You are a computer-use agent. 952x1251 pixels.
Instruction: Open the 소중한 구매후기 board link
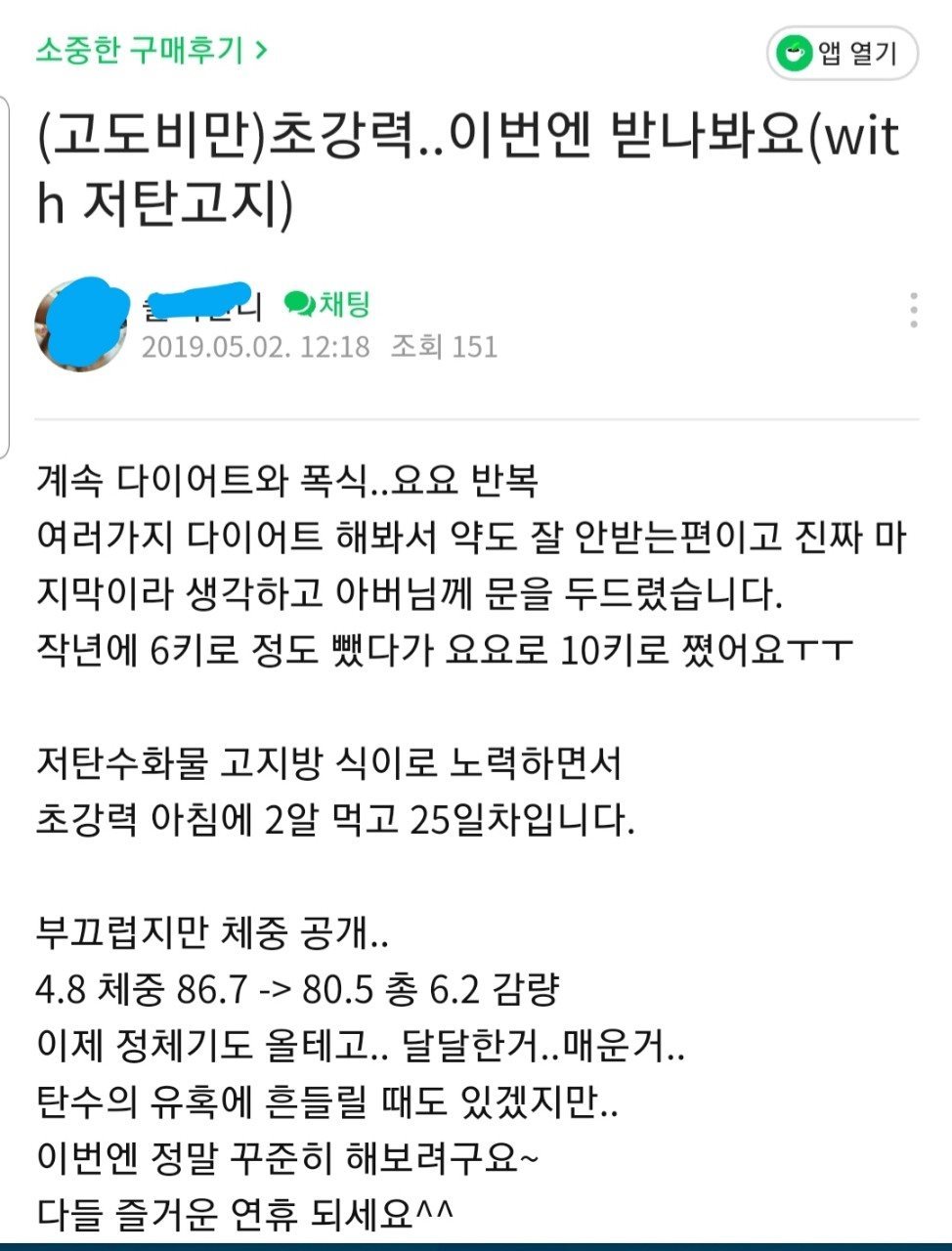(151, 51)
